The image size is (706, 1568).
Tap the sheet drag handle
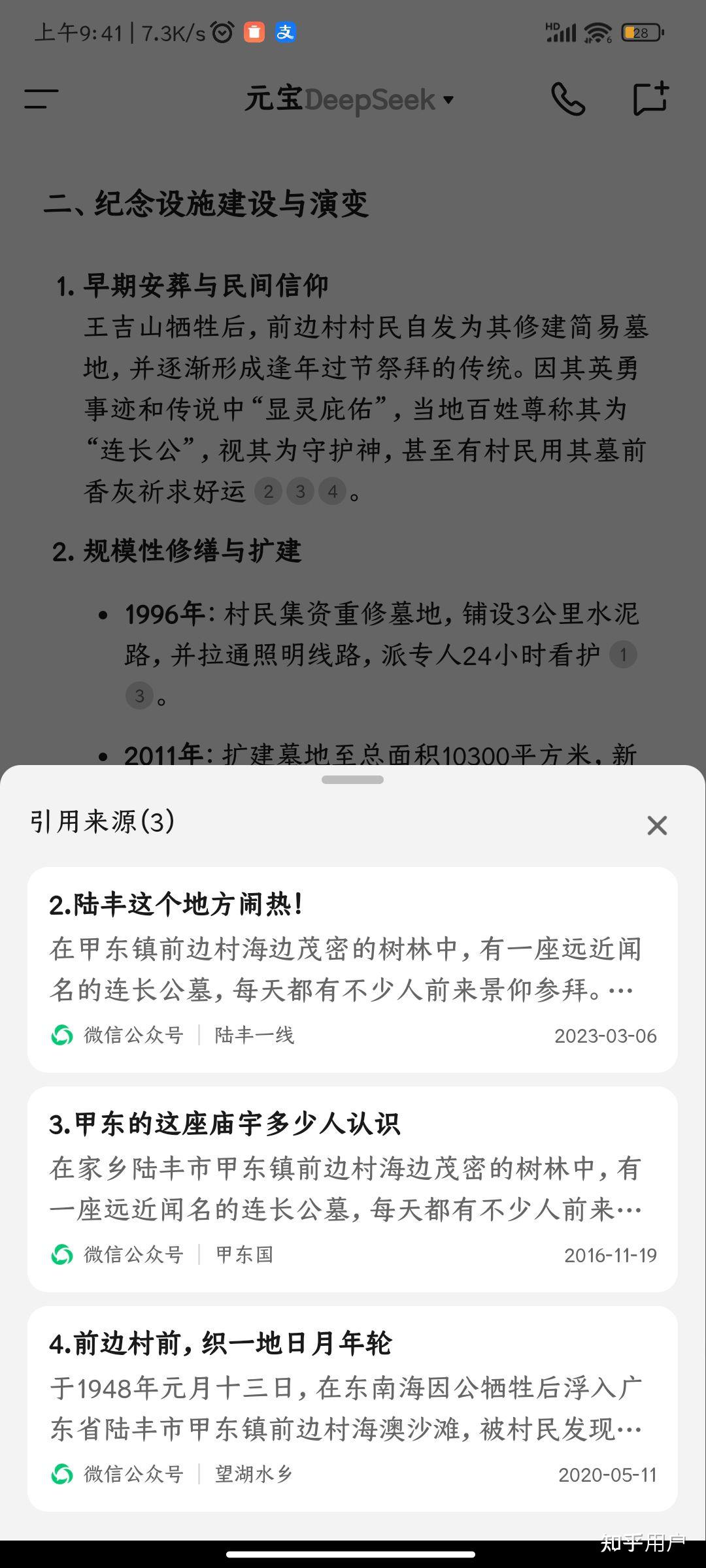pos(352,779)
